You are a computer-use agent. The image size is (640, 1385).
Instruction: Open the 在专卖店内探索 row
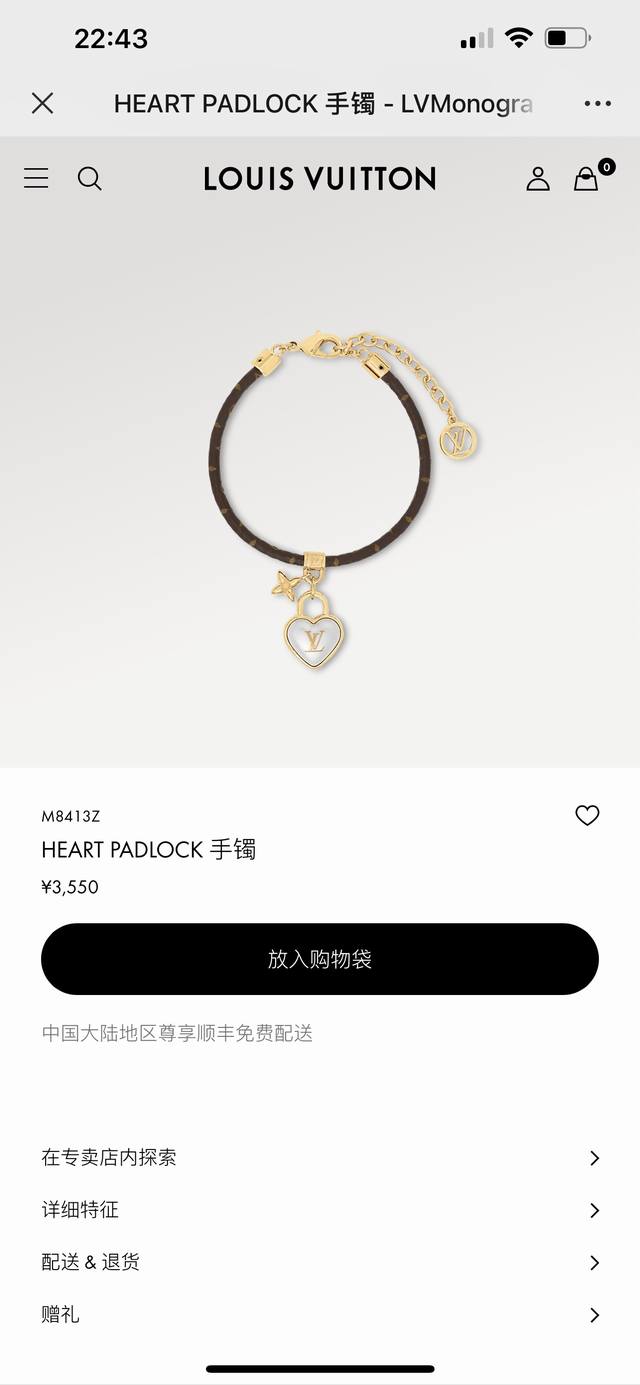coord(320,1158)
